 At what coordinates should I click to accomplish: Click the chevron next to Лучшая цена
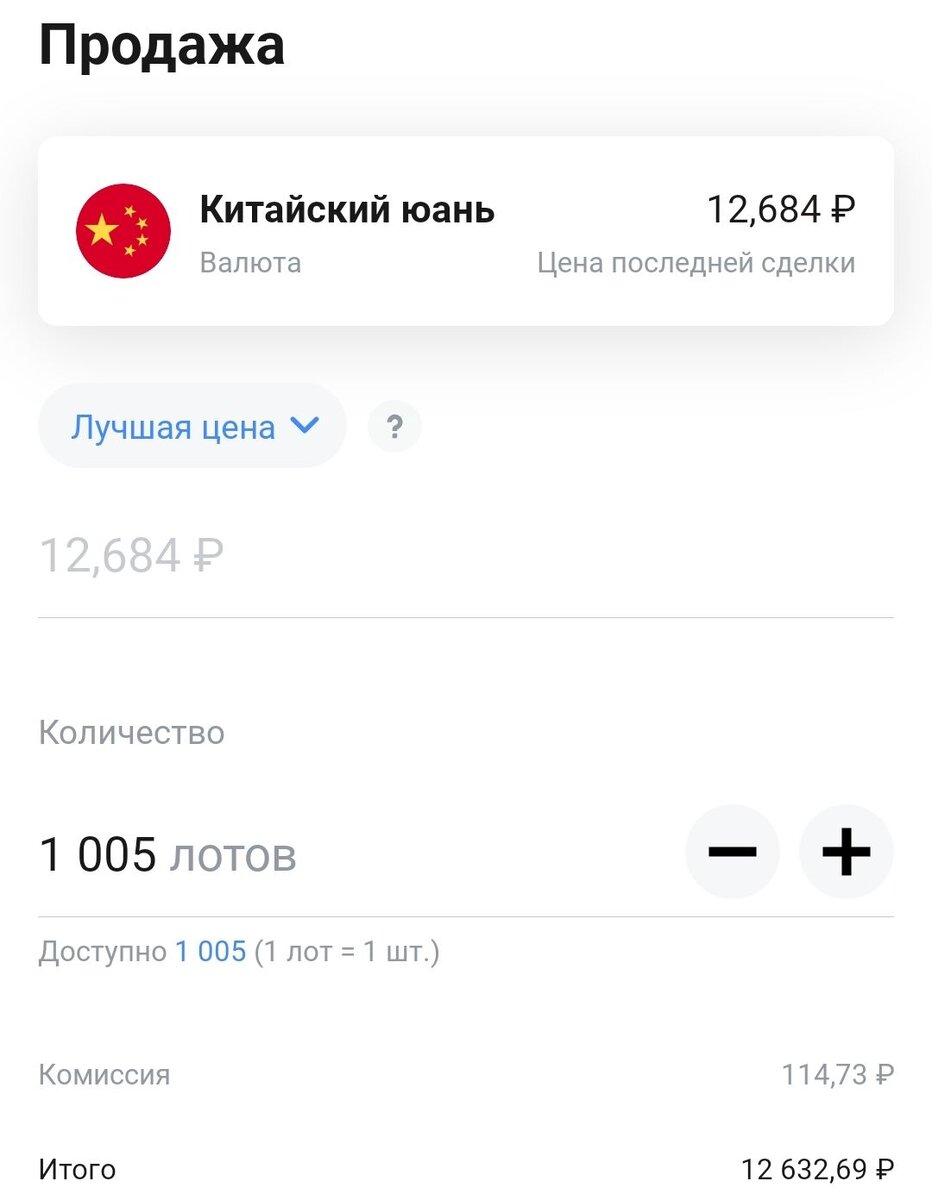point(304,426)
